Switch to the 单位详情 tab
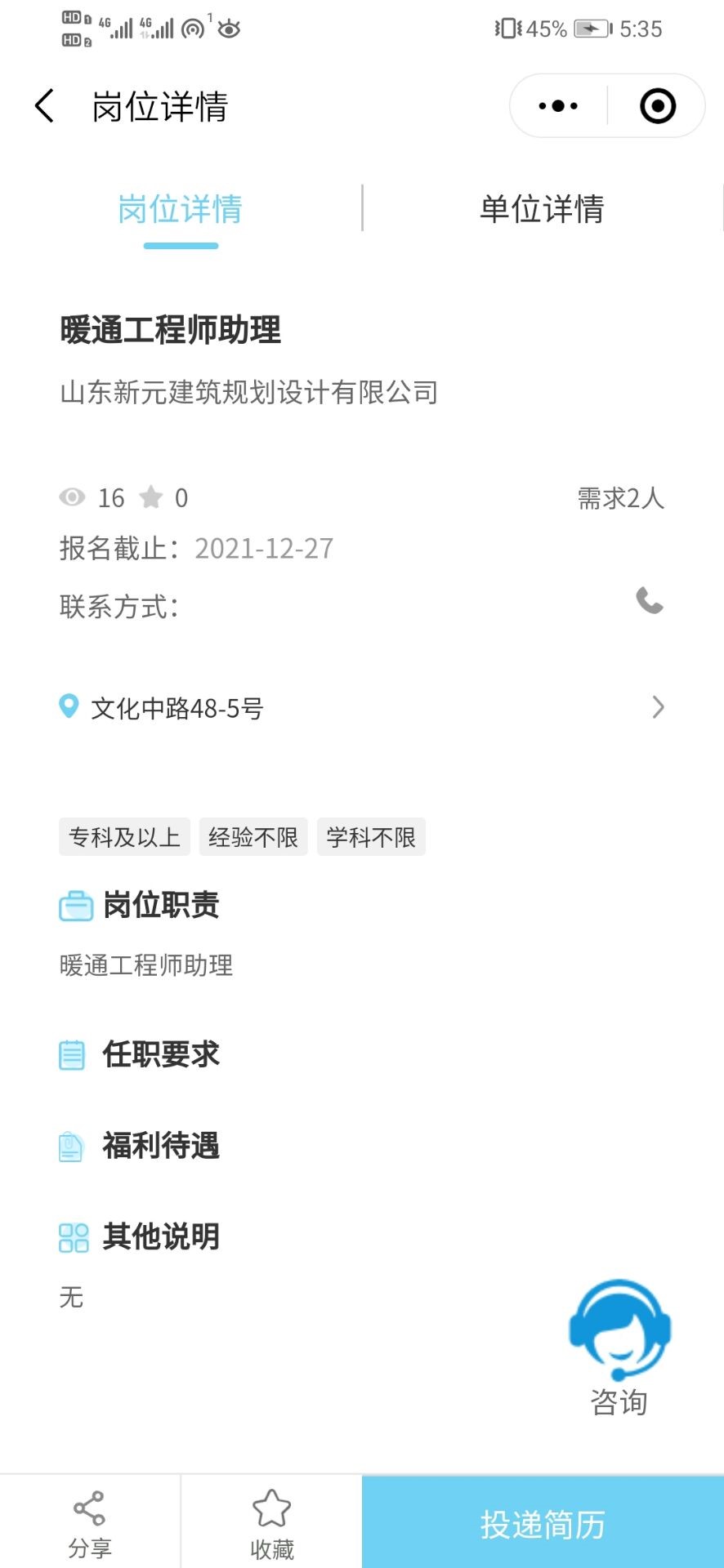The width and height of the screenshot is (724, 1568). click(x=542, y=209)
